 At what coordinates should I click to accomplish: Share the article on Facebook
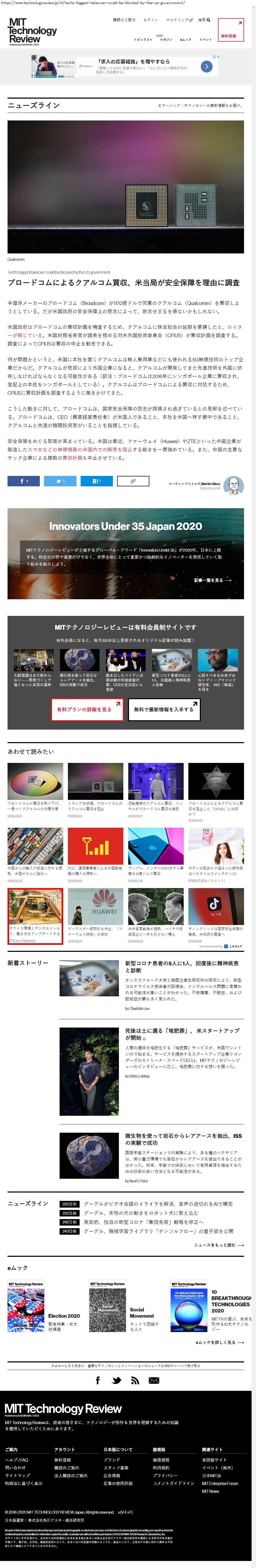(23, 481)
